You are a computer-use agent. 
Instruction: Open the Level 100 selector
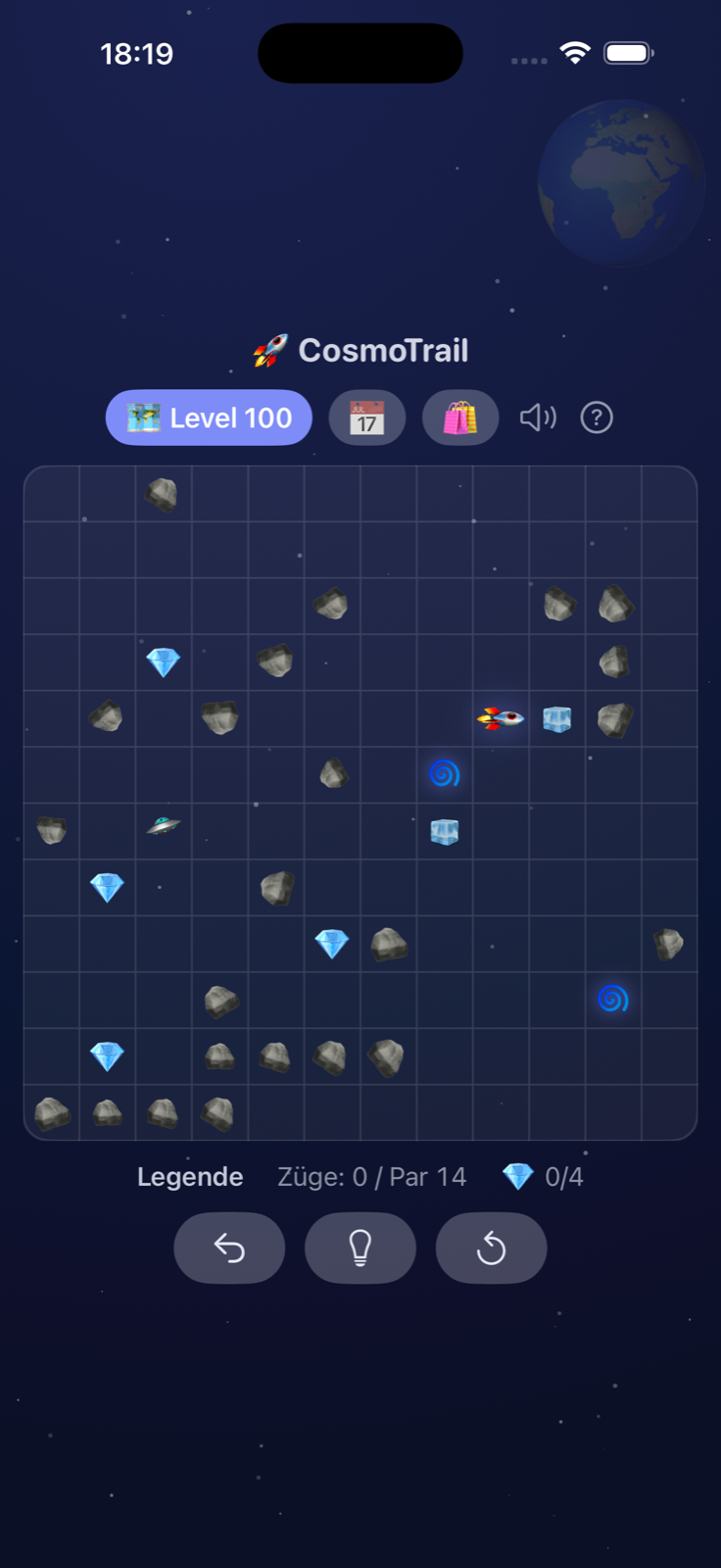pyautogui.click(x=209, y=417)
